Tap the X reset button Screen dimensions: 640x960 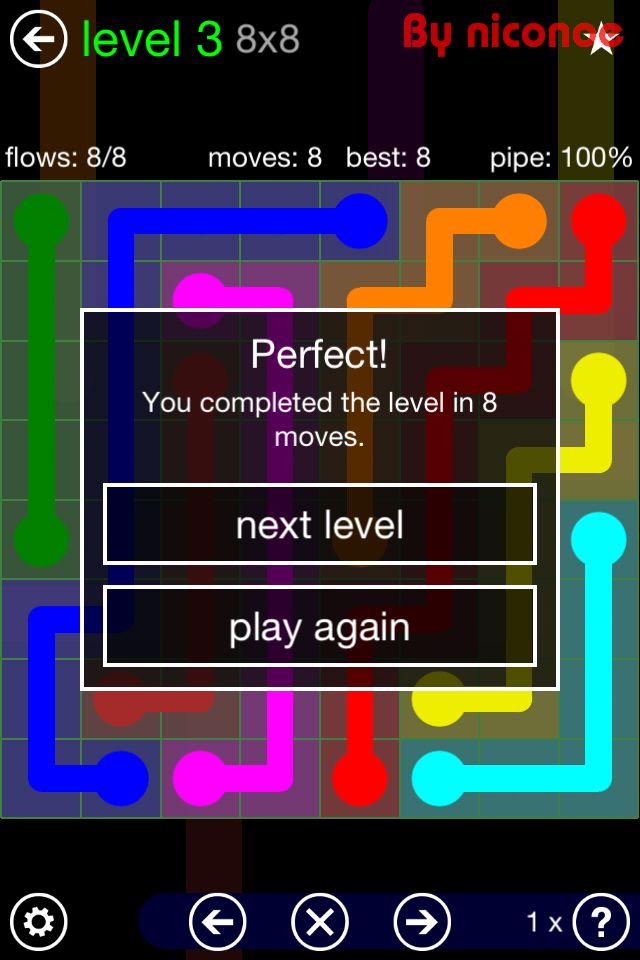[x=320, y=921]
